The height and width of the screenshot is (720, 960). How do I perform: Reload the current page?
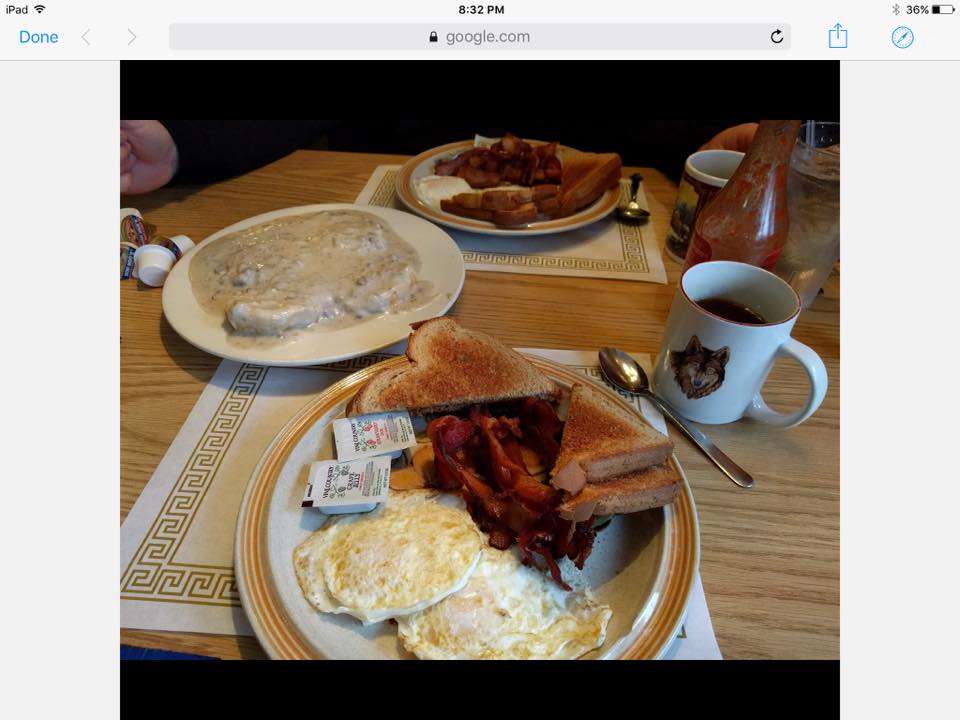pos(777,37)
